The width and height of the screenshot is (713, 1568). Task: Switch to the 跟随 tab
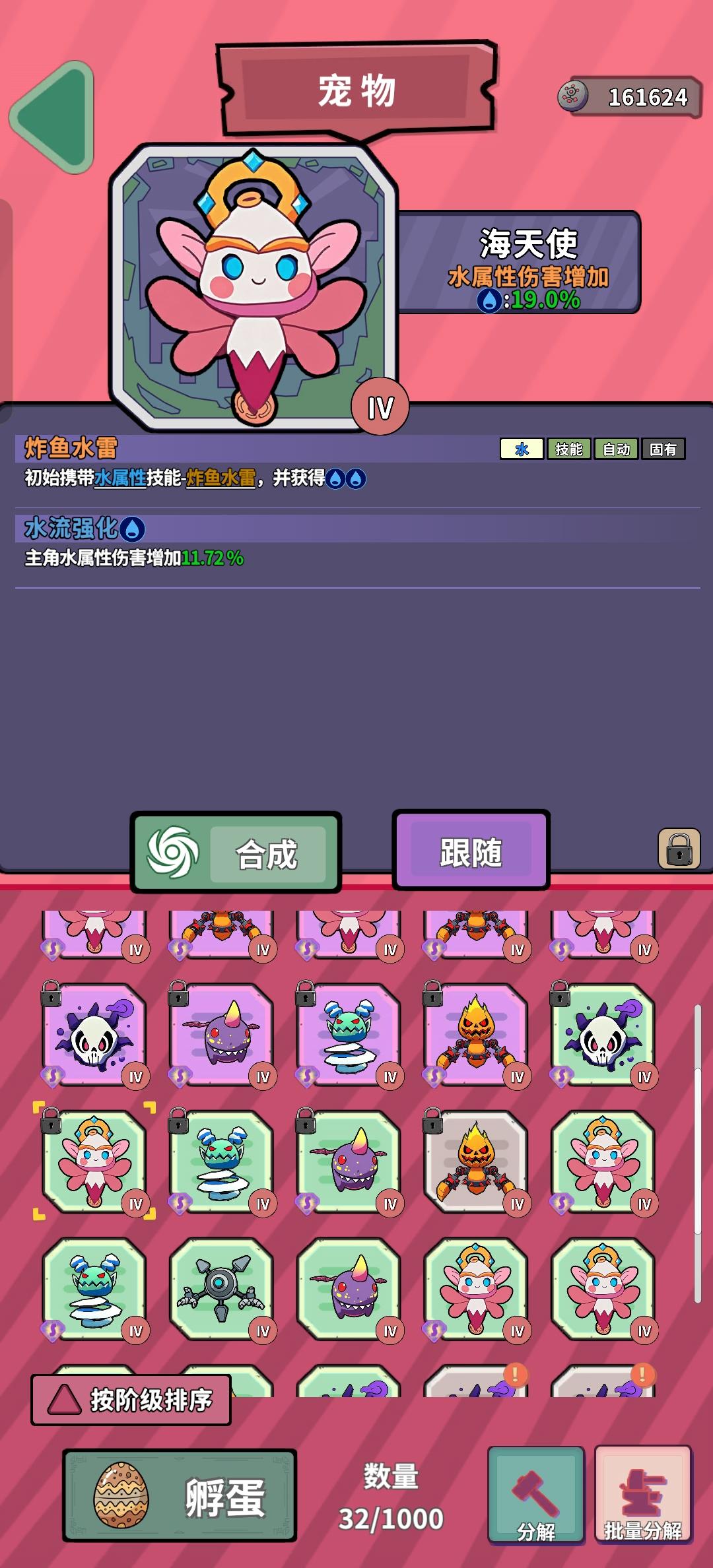(472, 851)
